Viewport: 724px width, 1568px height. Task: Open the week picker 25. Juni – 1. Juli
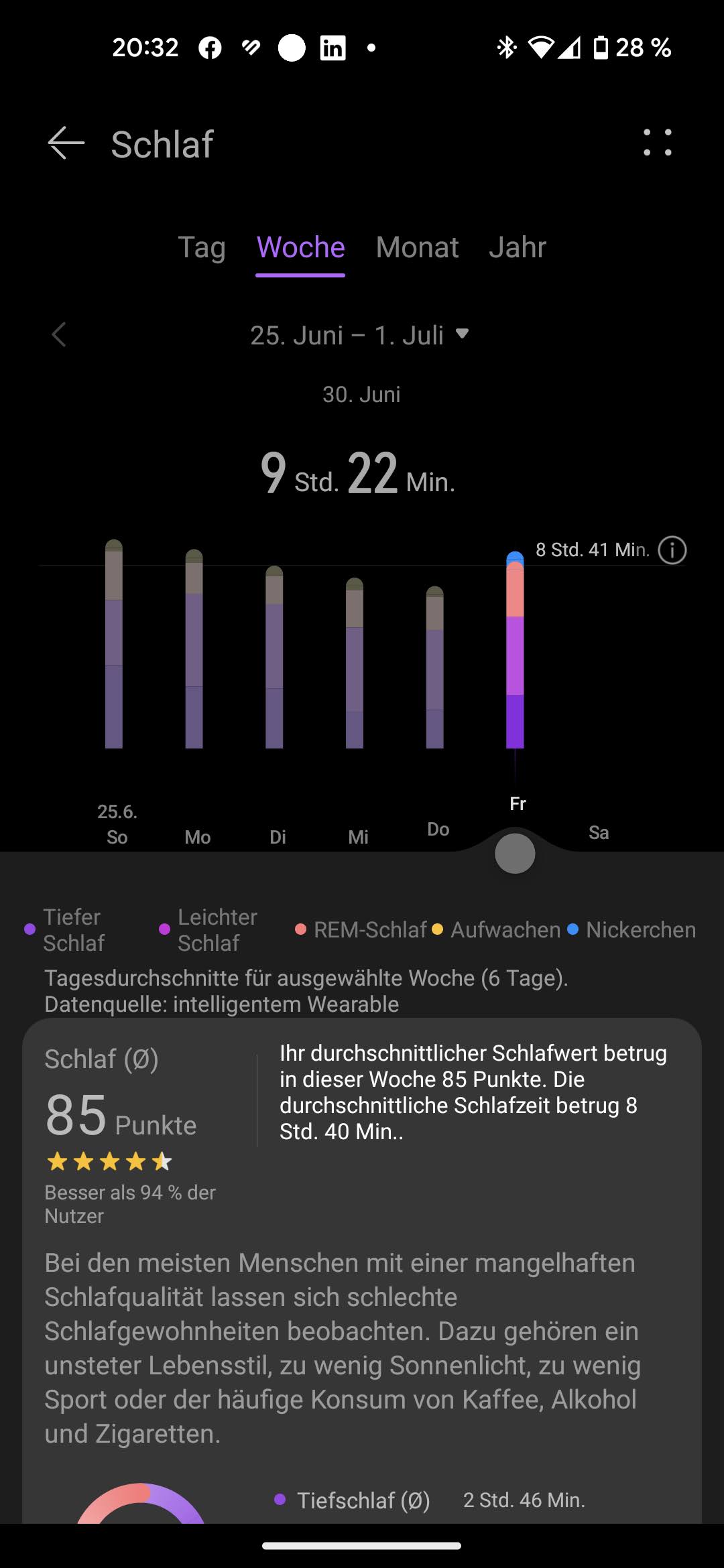(x=359, y=335)
